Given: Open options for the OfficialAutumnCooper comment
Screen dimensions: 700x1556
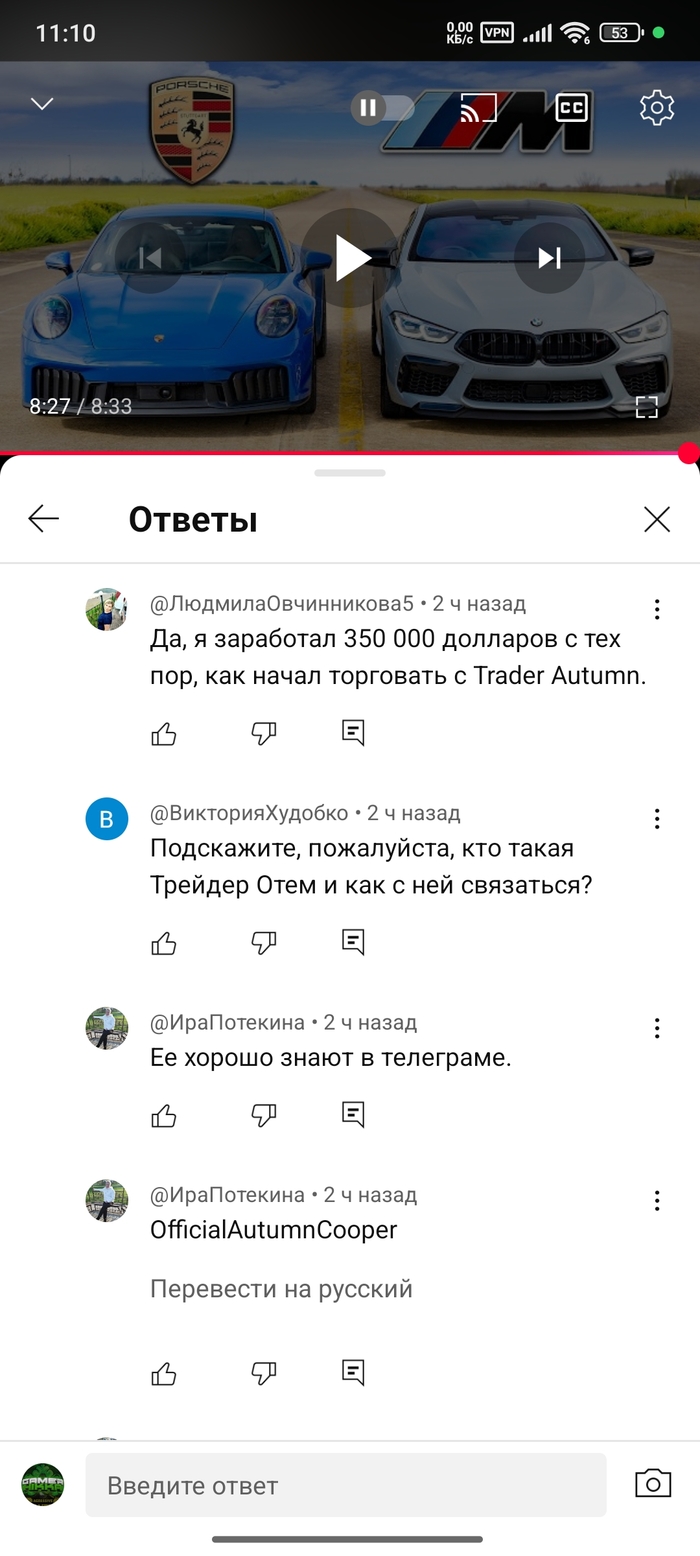Looking at the screenshot, I should pyautogui.click(x=657, y=1200).
